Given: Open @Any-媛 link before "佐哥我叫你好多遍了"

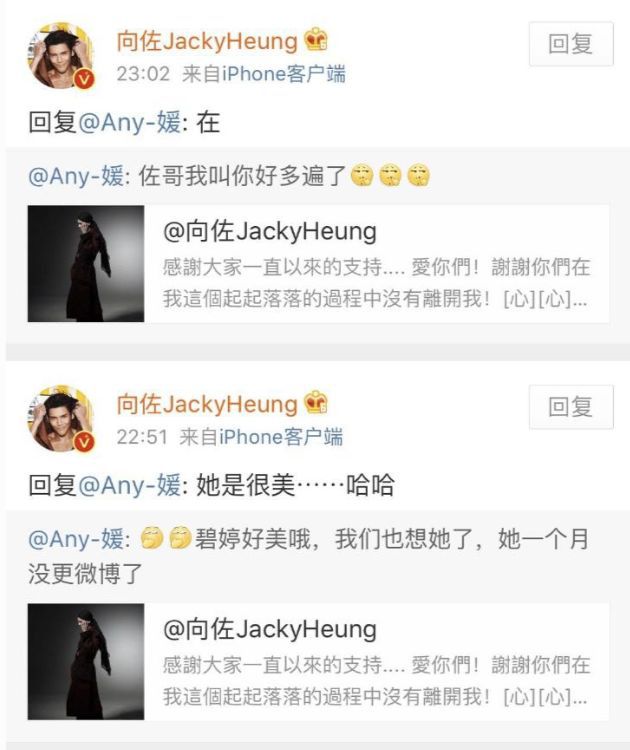Looking at the screenshot, I should [x=77, y=178].
